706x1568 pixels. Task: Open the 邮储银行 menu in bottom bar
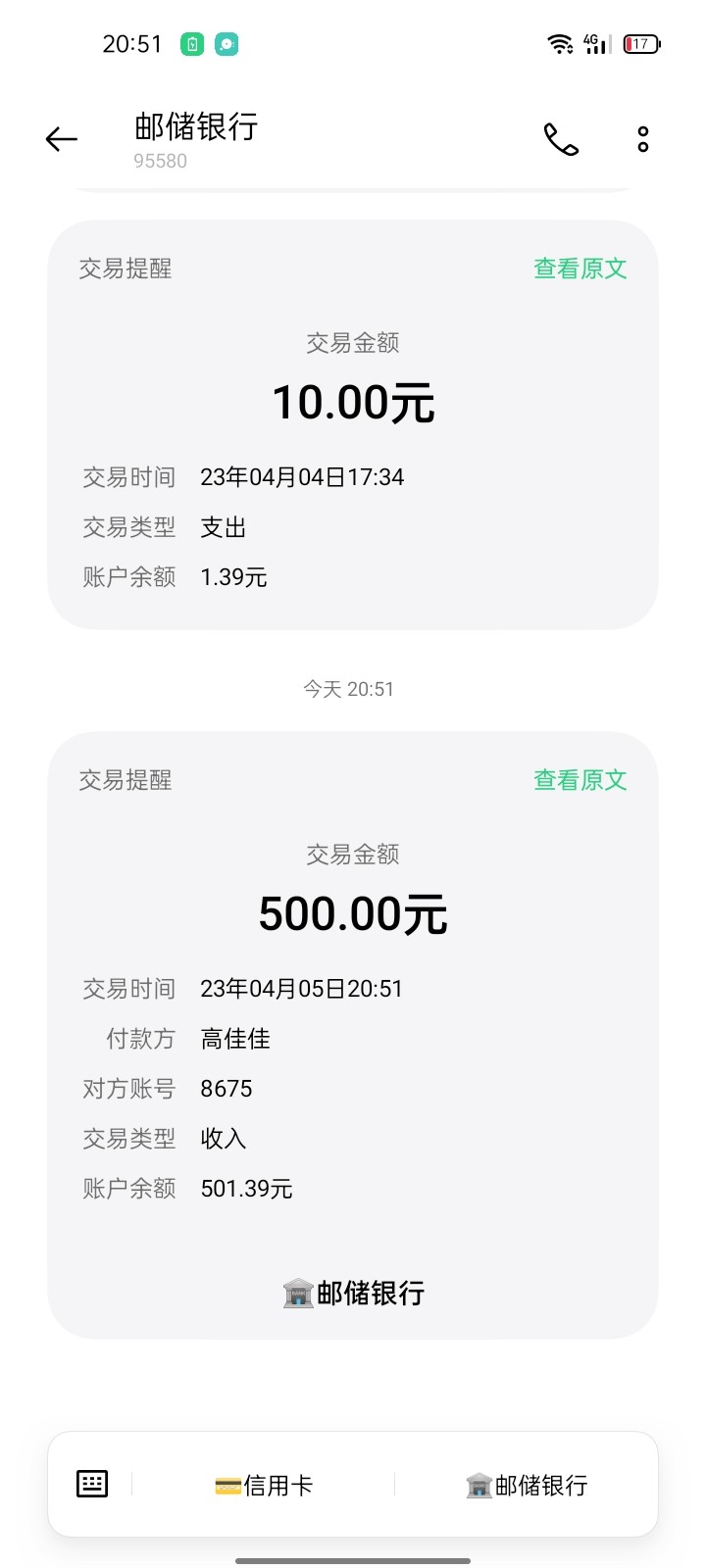click(x=527, y=1486)
